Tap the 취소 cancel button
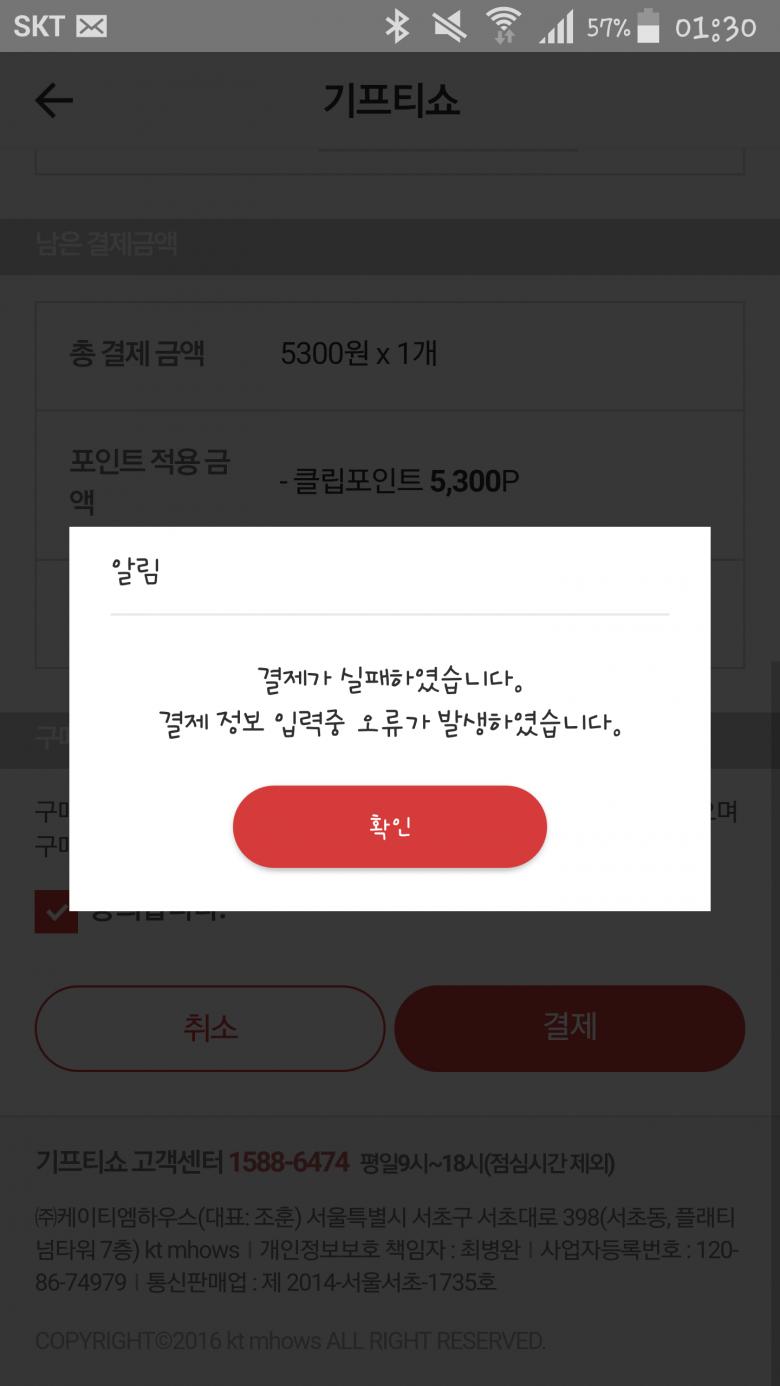Screen dimensions: 780x1386 point(210,1027)
